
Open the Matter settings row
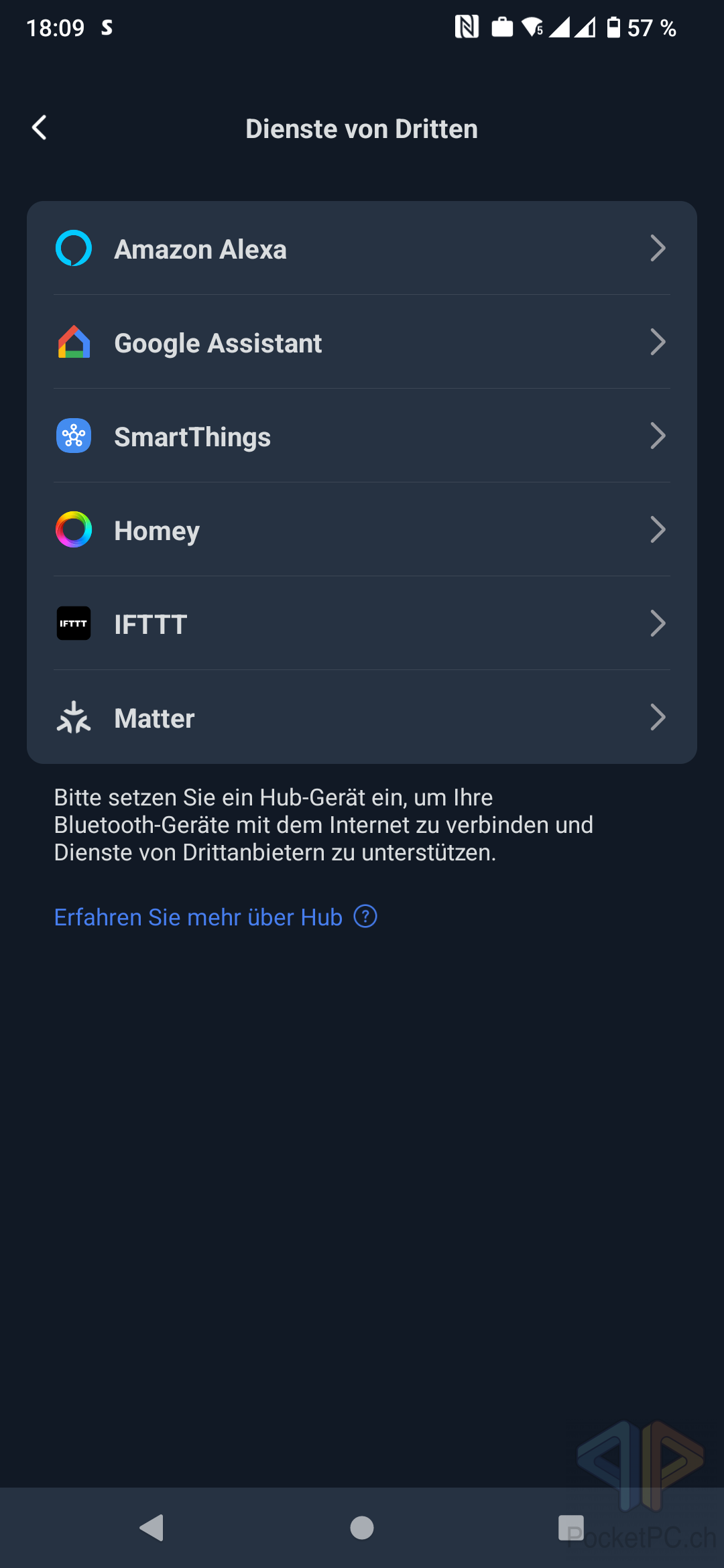(362, 718)
